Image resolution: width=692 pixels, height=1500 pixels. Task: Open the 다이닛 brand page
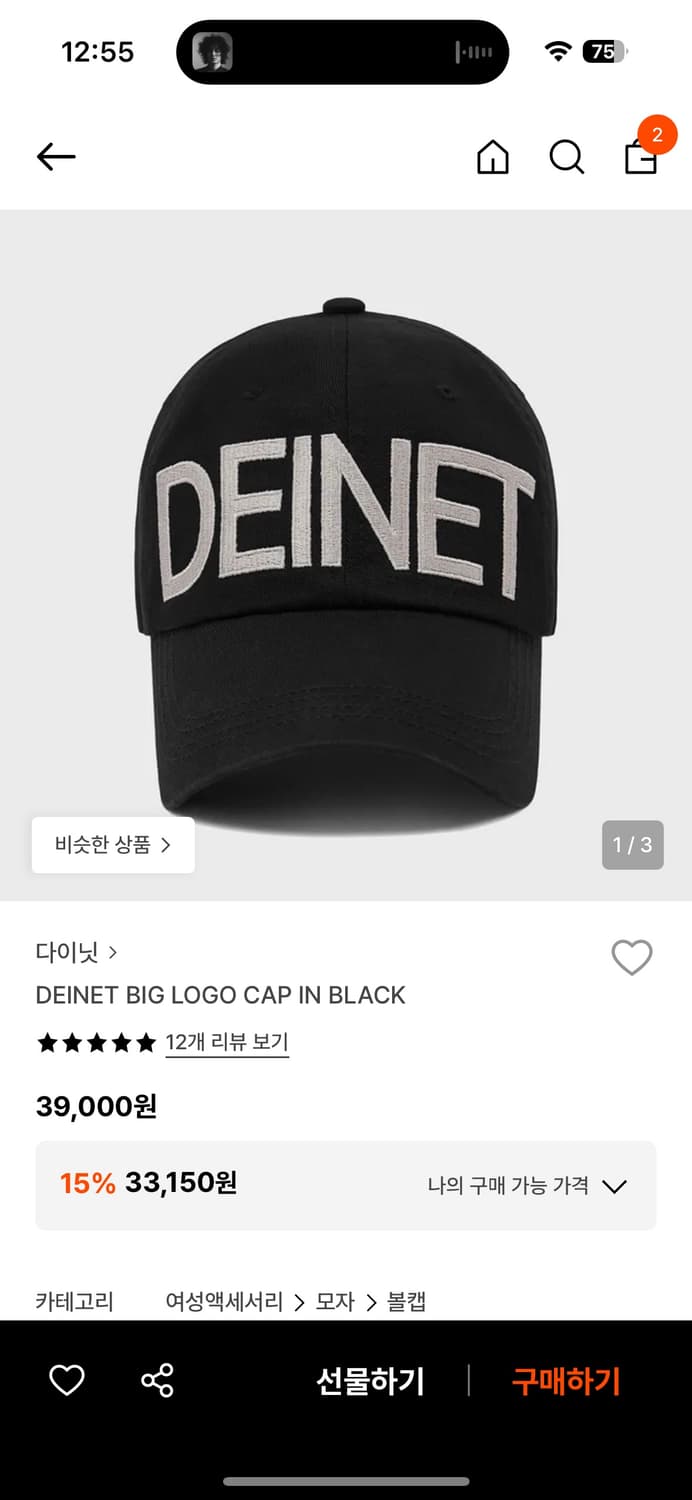76,953
